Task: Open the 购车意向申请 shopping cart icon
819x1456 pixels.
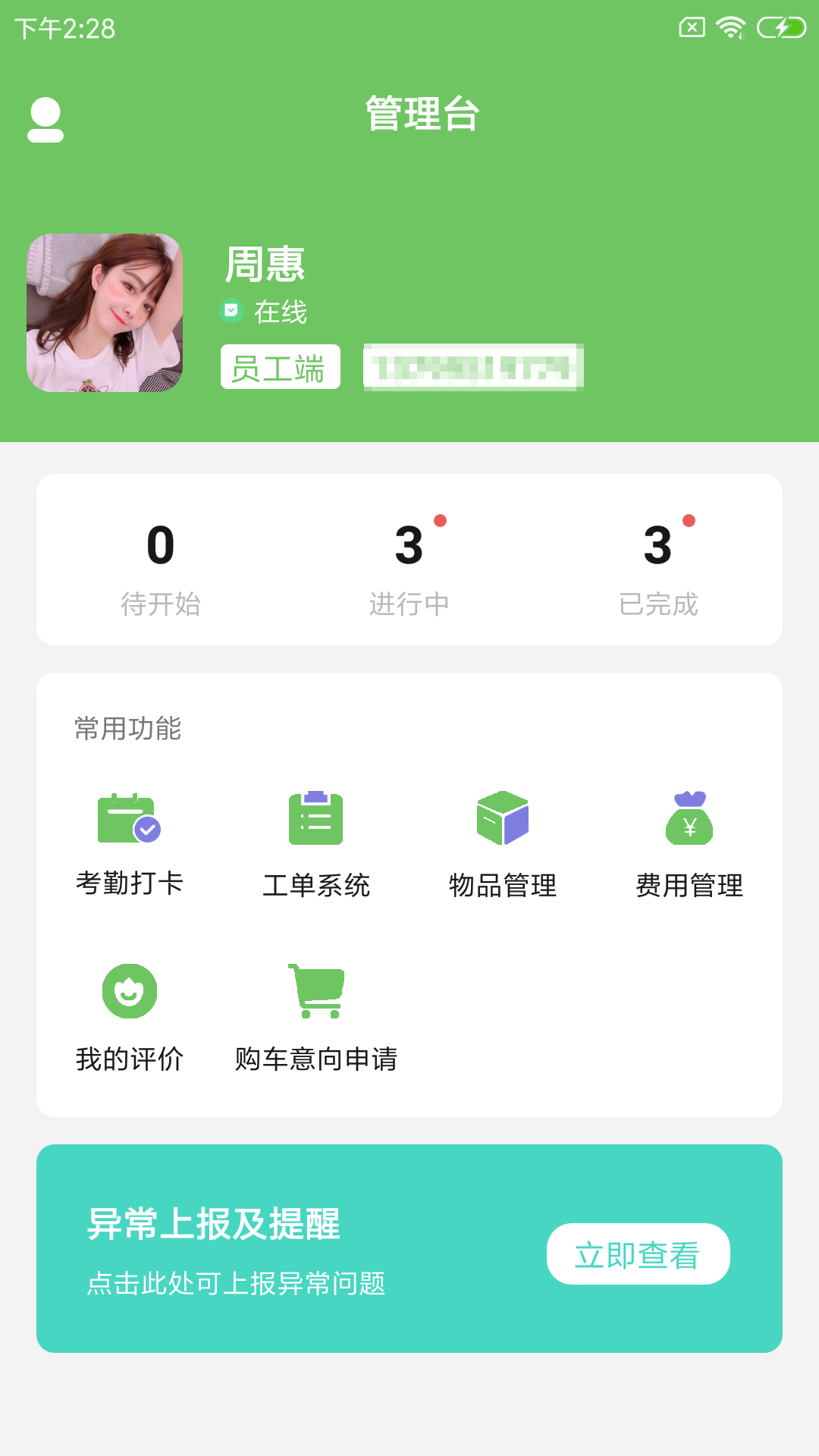Action: [x=315, y=990]
